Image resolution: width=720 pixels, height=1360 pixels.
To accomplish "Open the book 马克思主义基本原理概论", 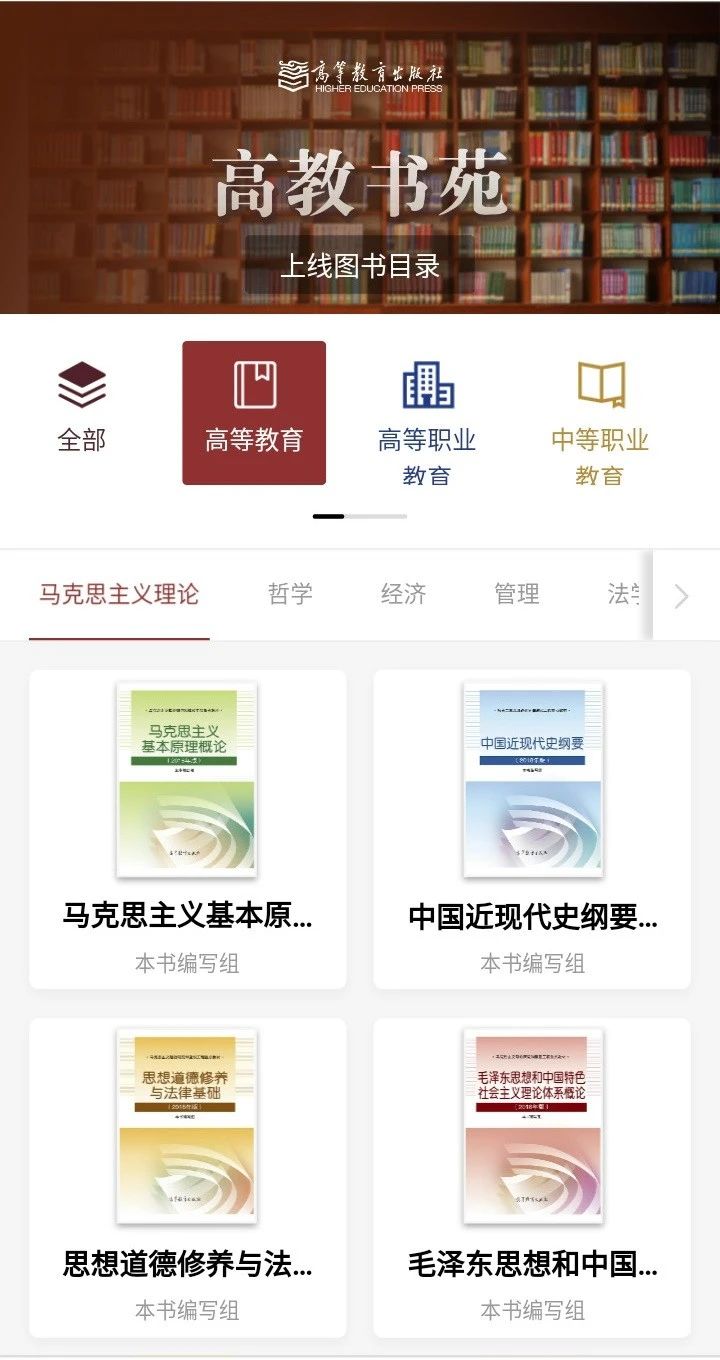I will click(188, 829).
